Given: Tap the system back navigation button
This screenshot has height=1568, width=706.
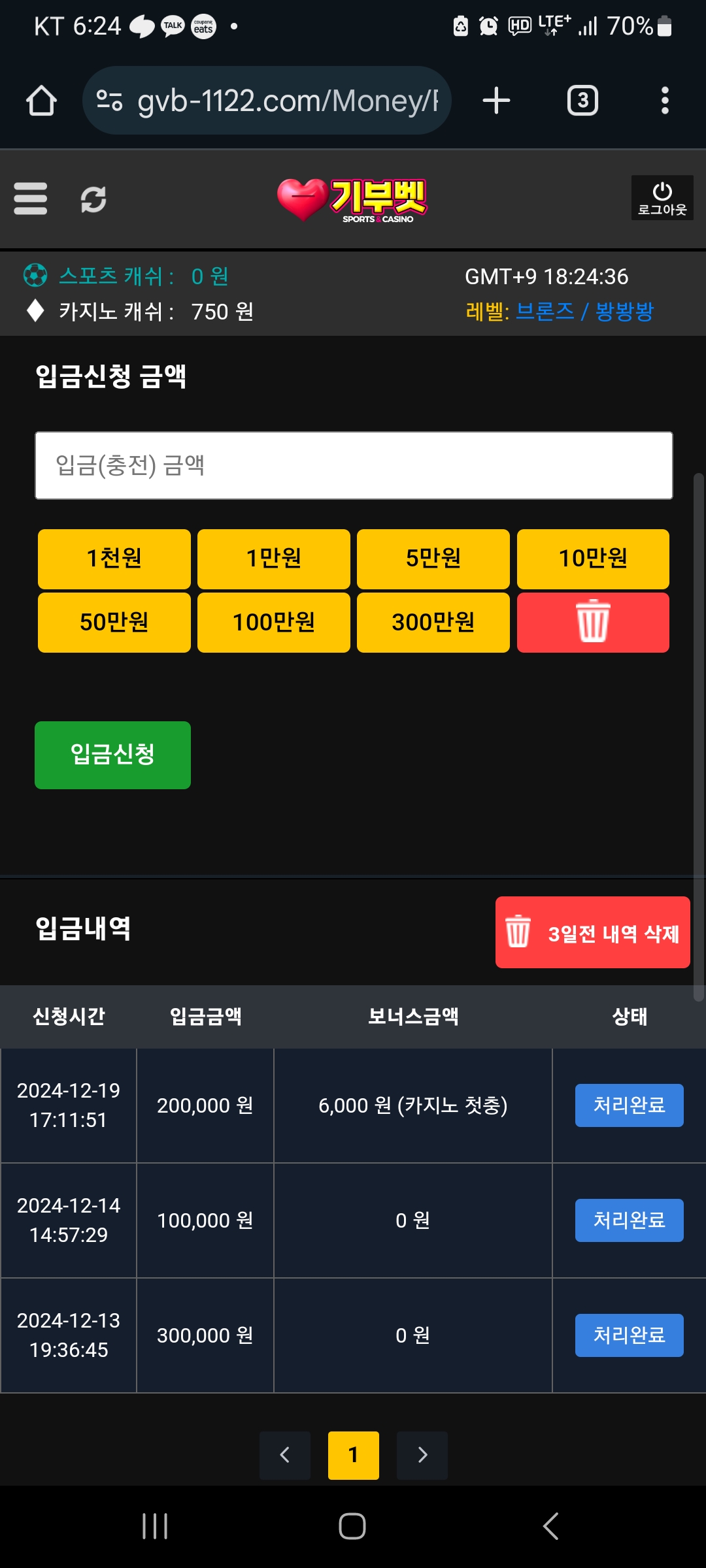Looking at the screenshot, I should tap(550, 1526).
